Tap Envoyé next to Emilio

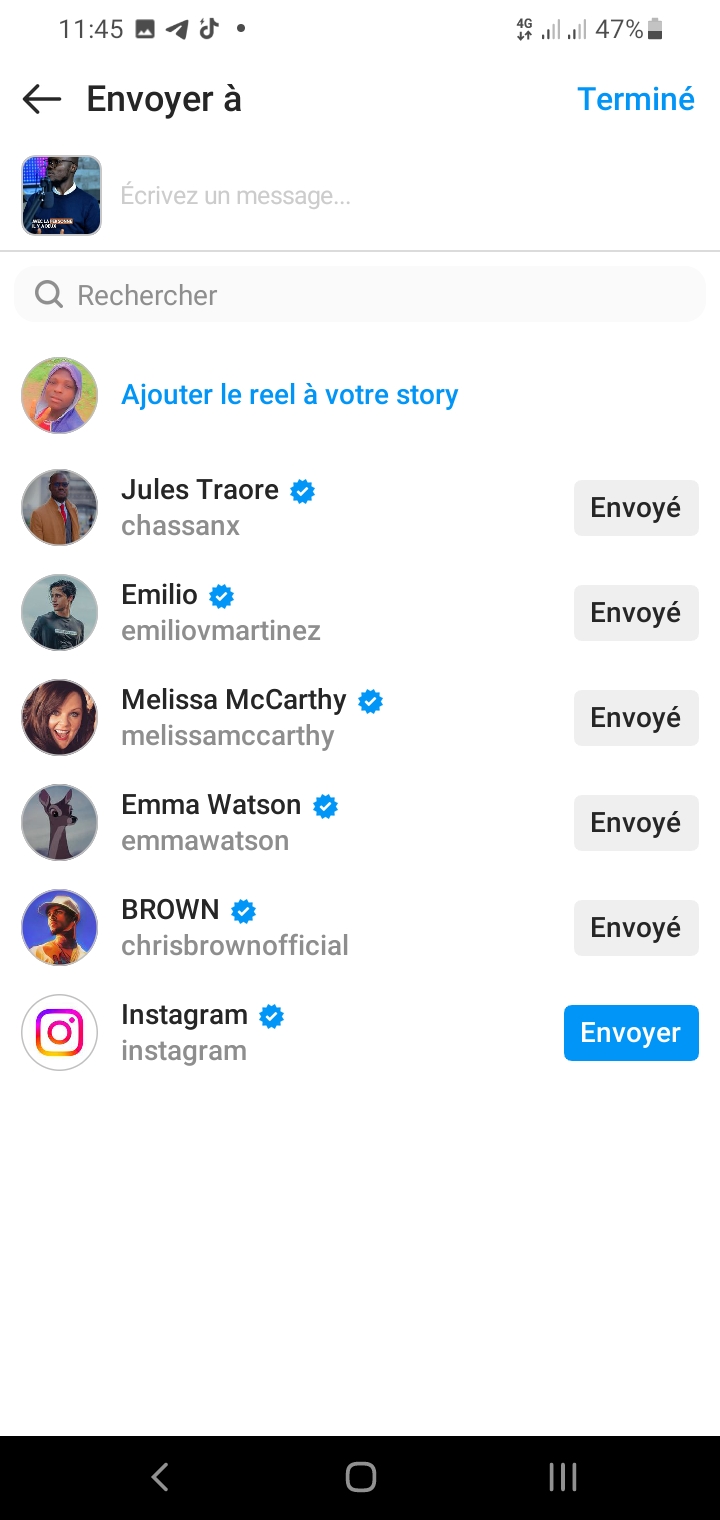point(635,613)
